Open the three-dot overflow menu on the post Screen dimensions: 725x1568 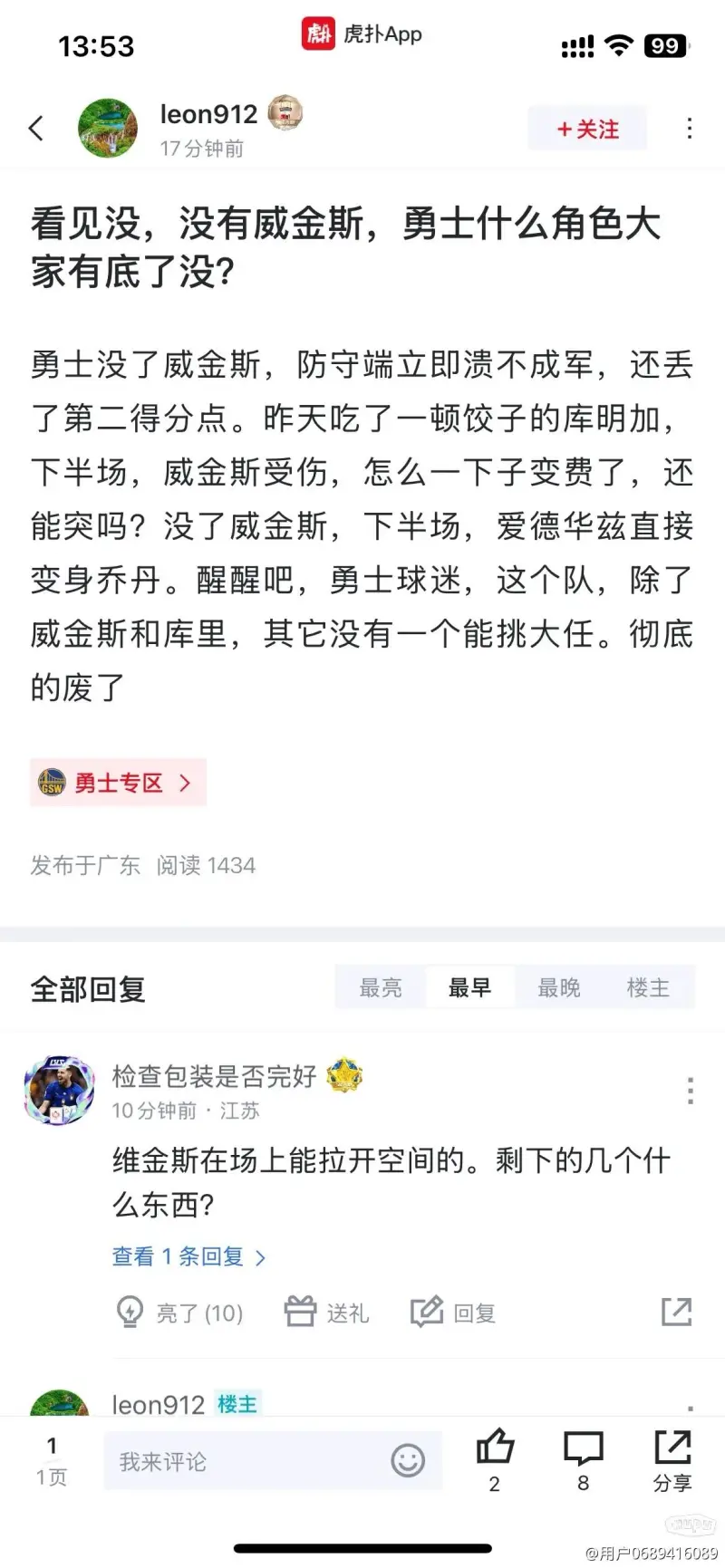690,129
